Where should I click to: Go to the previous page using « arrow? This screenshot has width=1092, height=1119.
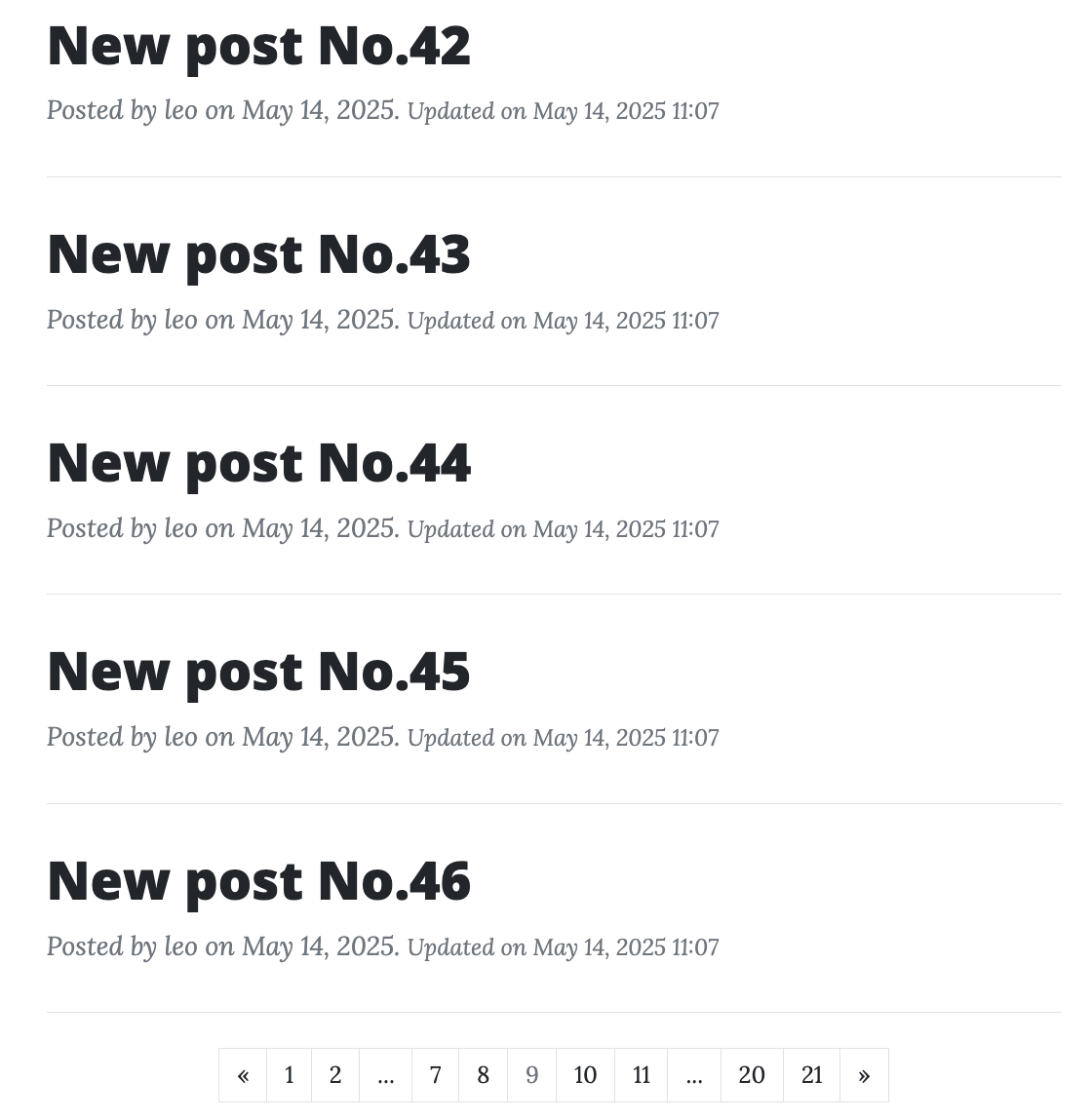(x=243, y=1075)
